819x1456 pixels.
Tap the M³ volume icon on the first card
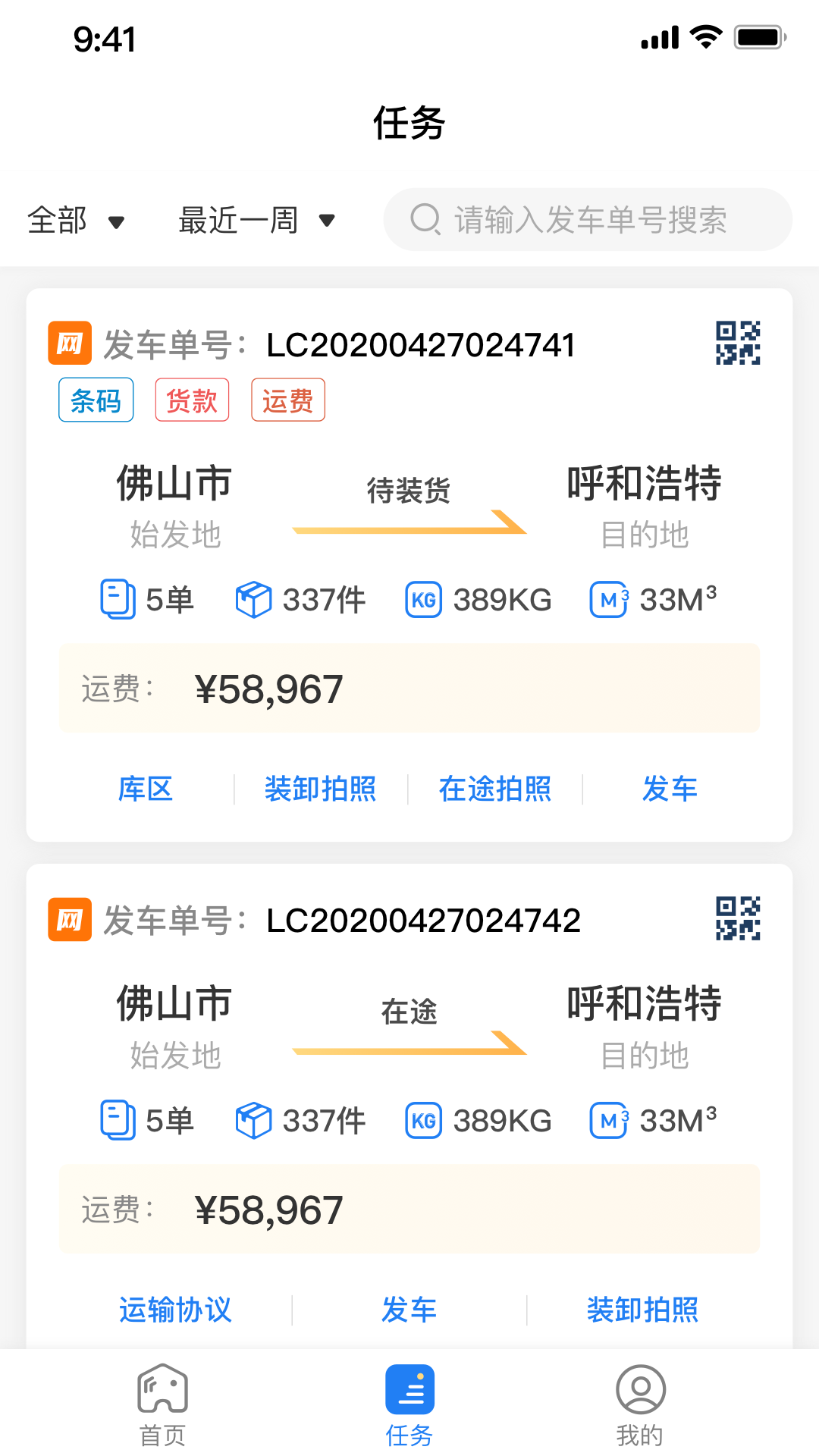click(607, 600)
